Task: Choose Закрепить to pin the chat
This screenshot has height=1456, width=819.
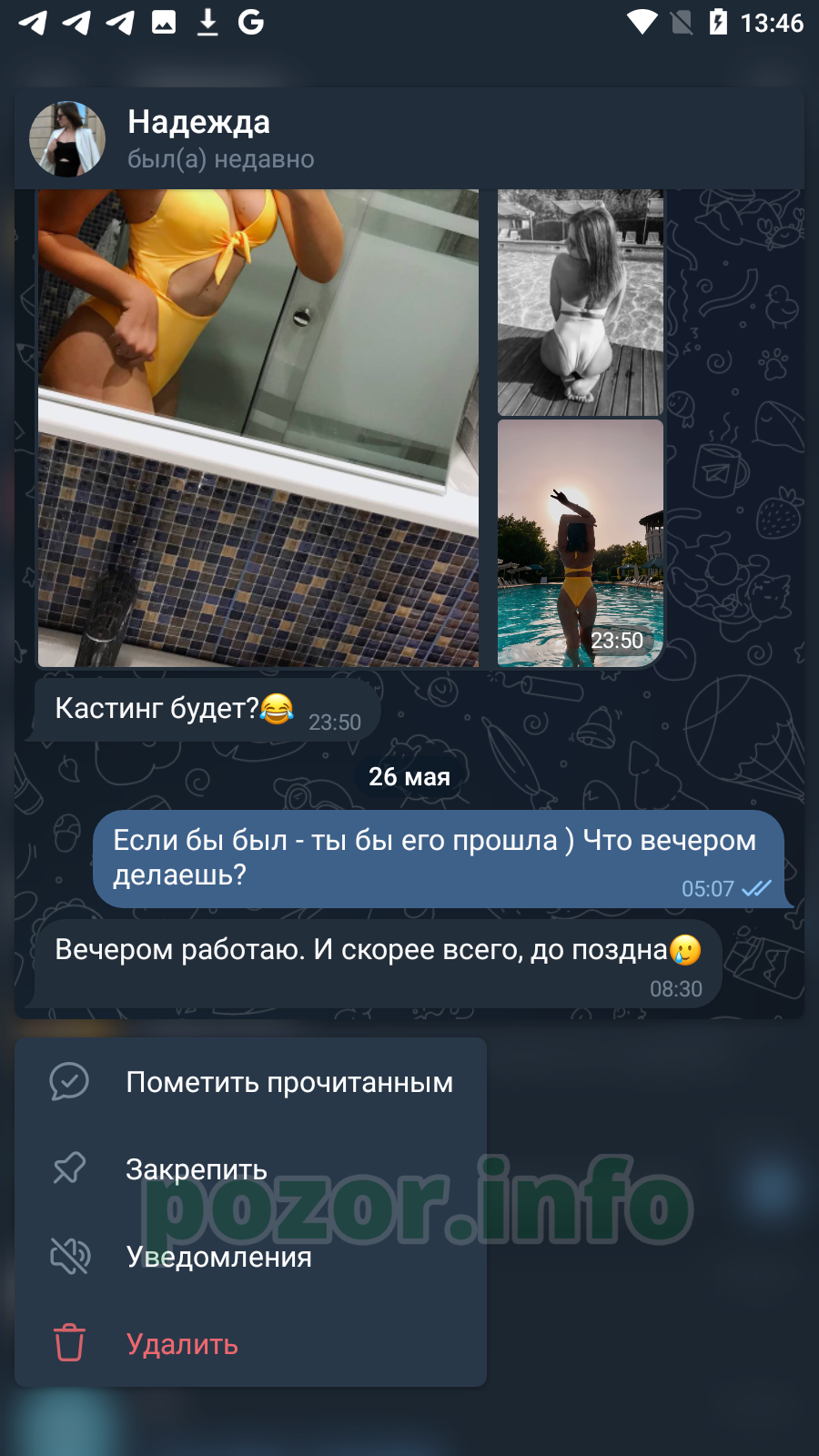Action: (x=250, y=1169)
